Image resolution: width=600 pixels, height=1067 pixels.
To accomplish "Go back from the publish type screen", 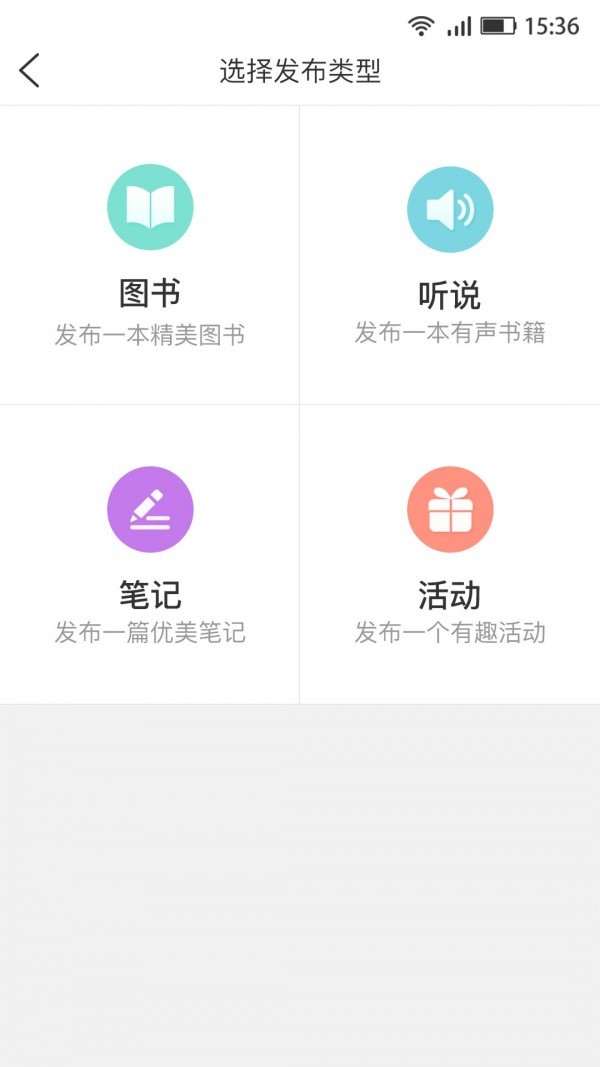I will click(30, 71).
